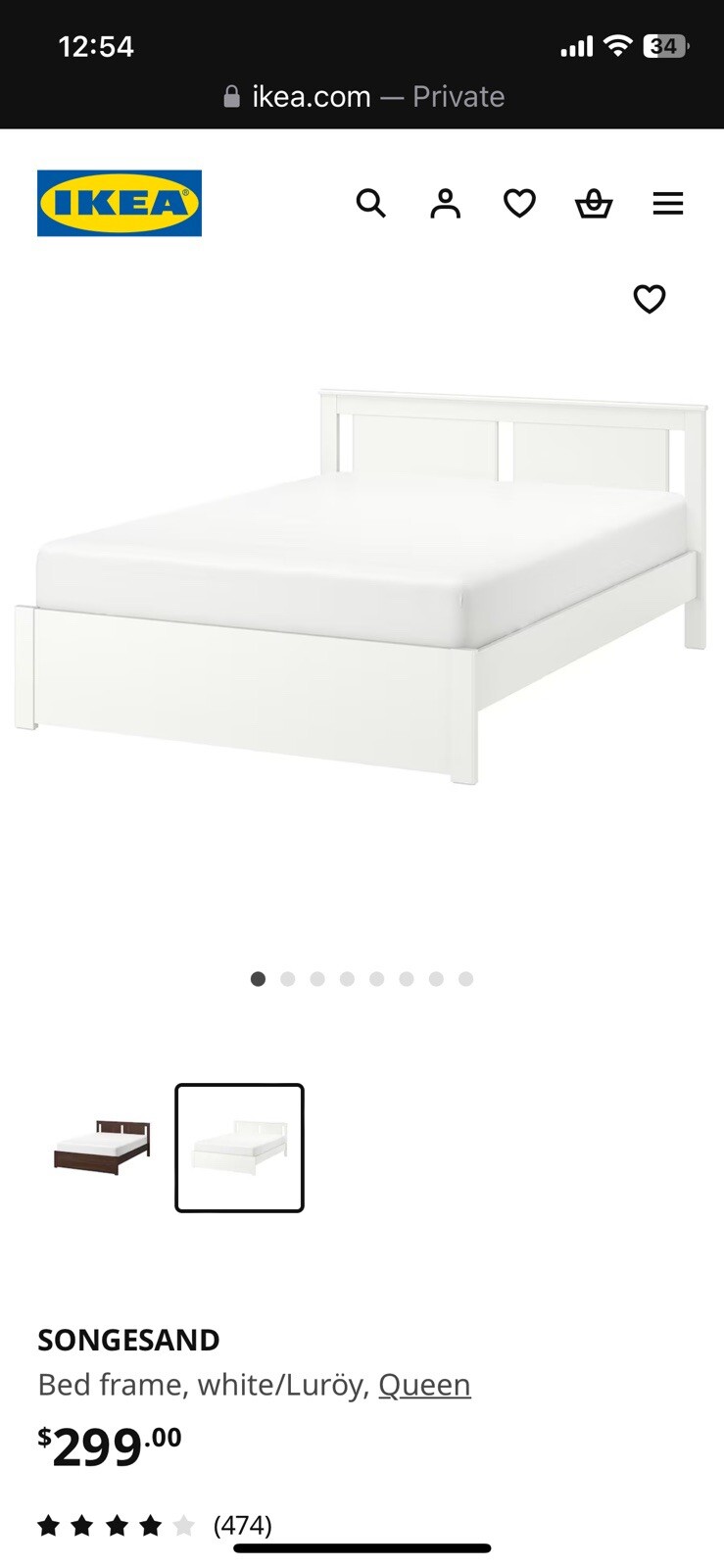Open the shopping basket

594,204
